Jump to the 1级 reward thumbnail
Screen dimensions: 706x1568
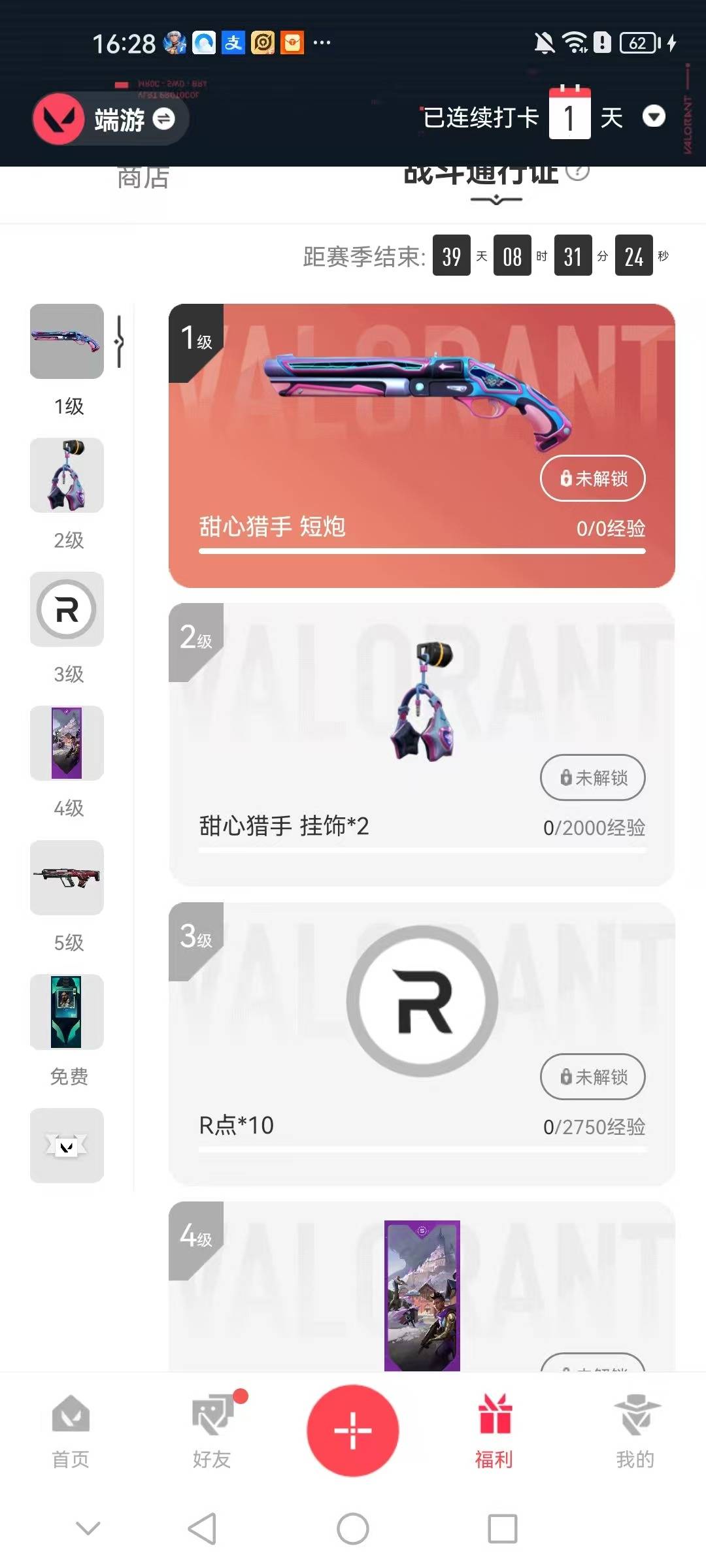click(x=67, y=342)
